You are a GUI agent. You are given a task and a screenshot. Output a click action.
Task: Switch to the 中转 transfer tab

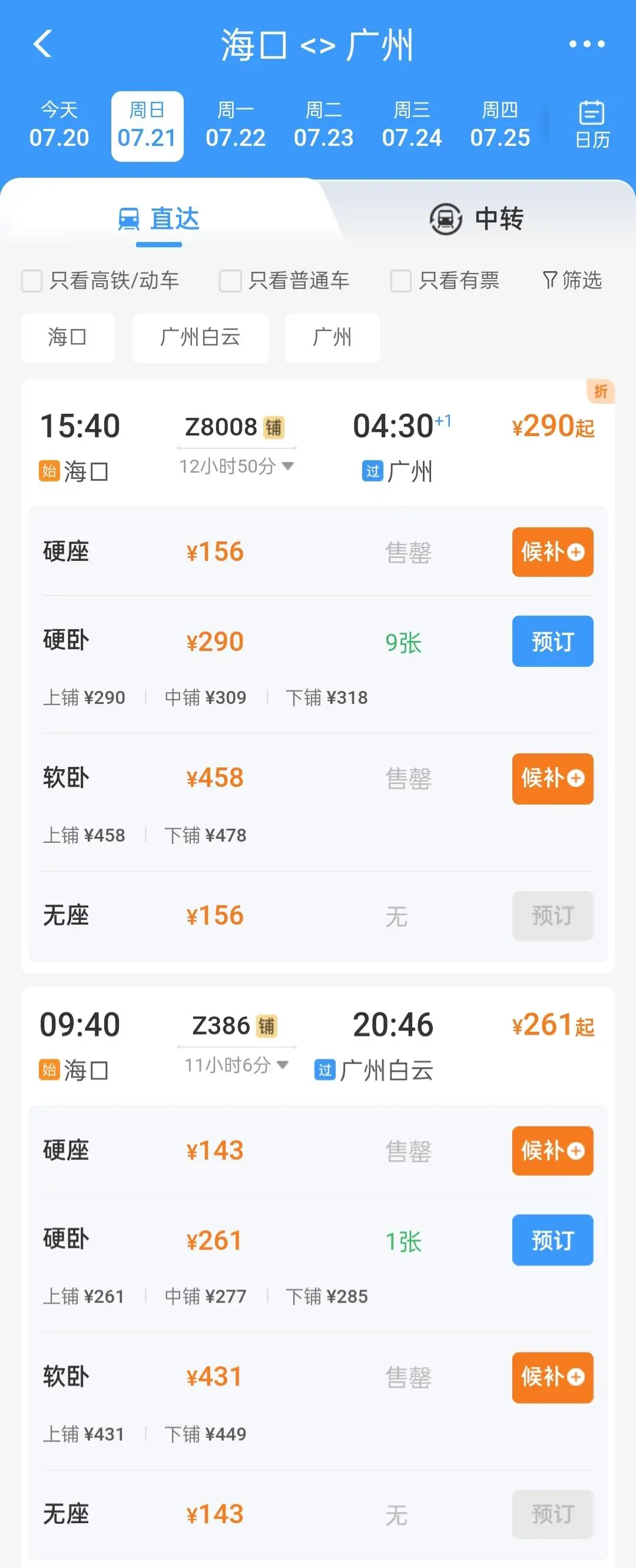click(x=477, y=219)
